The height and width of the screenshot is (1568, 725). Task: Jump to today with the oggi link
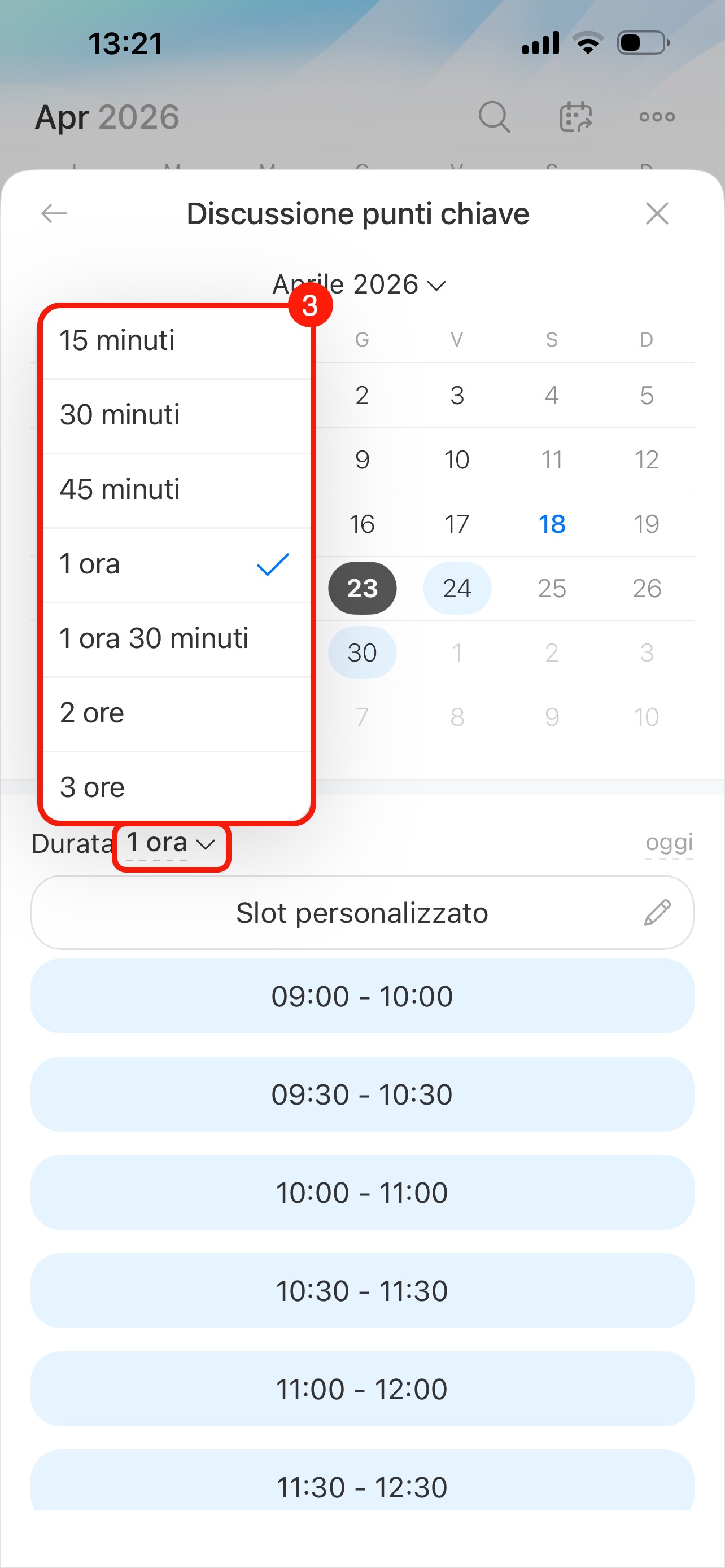click(x=669, y=843)
